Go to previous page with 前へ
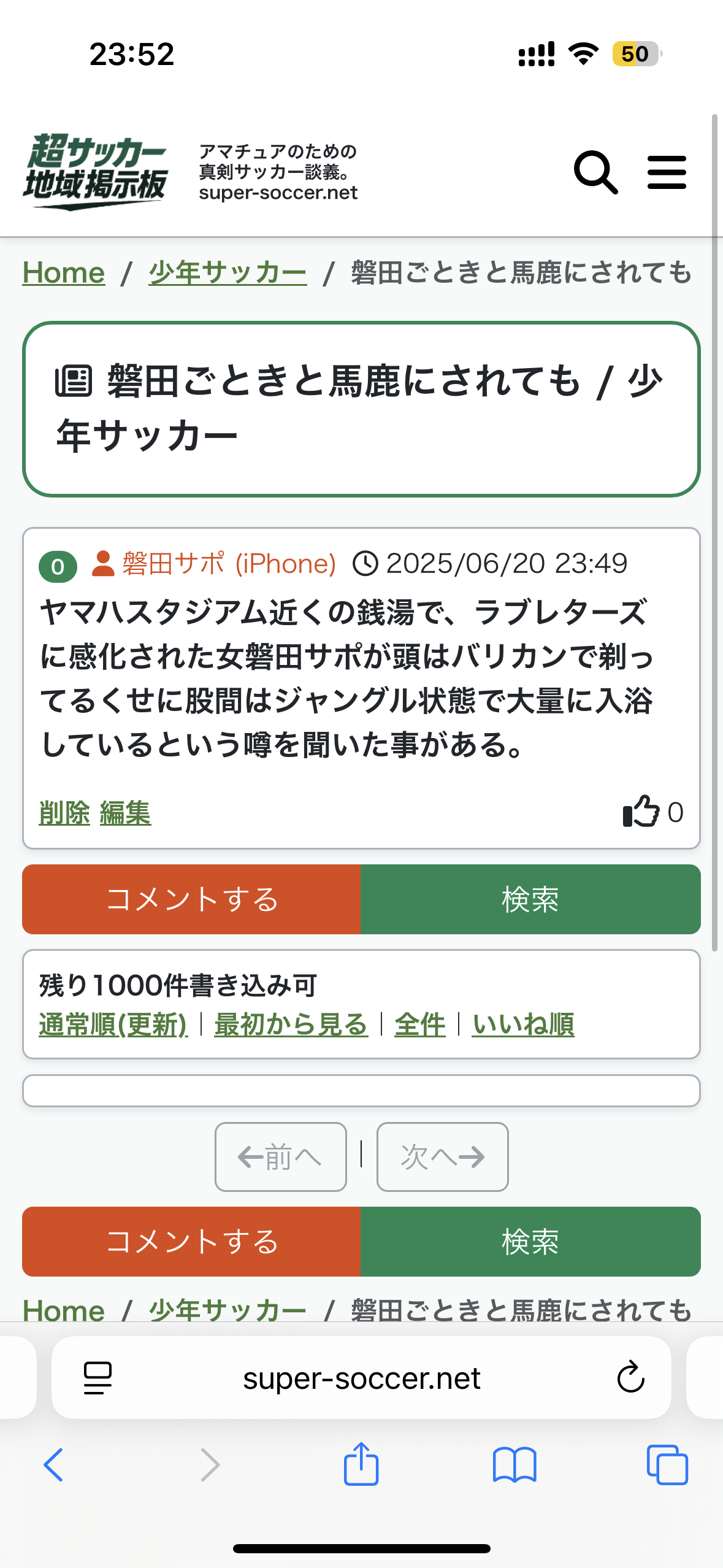 pyautogui.click(x=280, y=1157)
